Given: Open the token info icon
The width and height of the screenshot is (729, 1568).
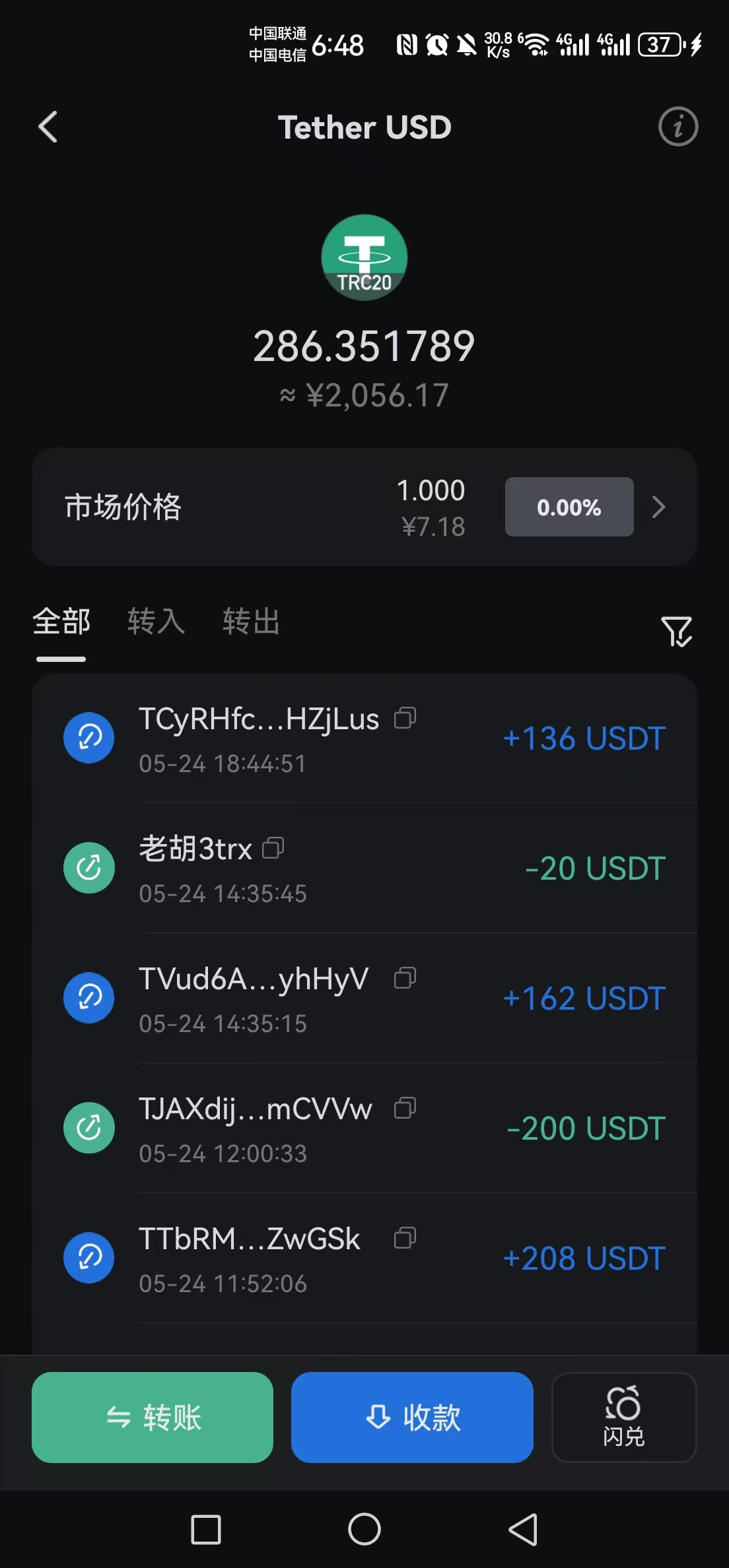Looking at the screenshot, I should [x=677, y=127].
